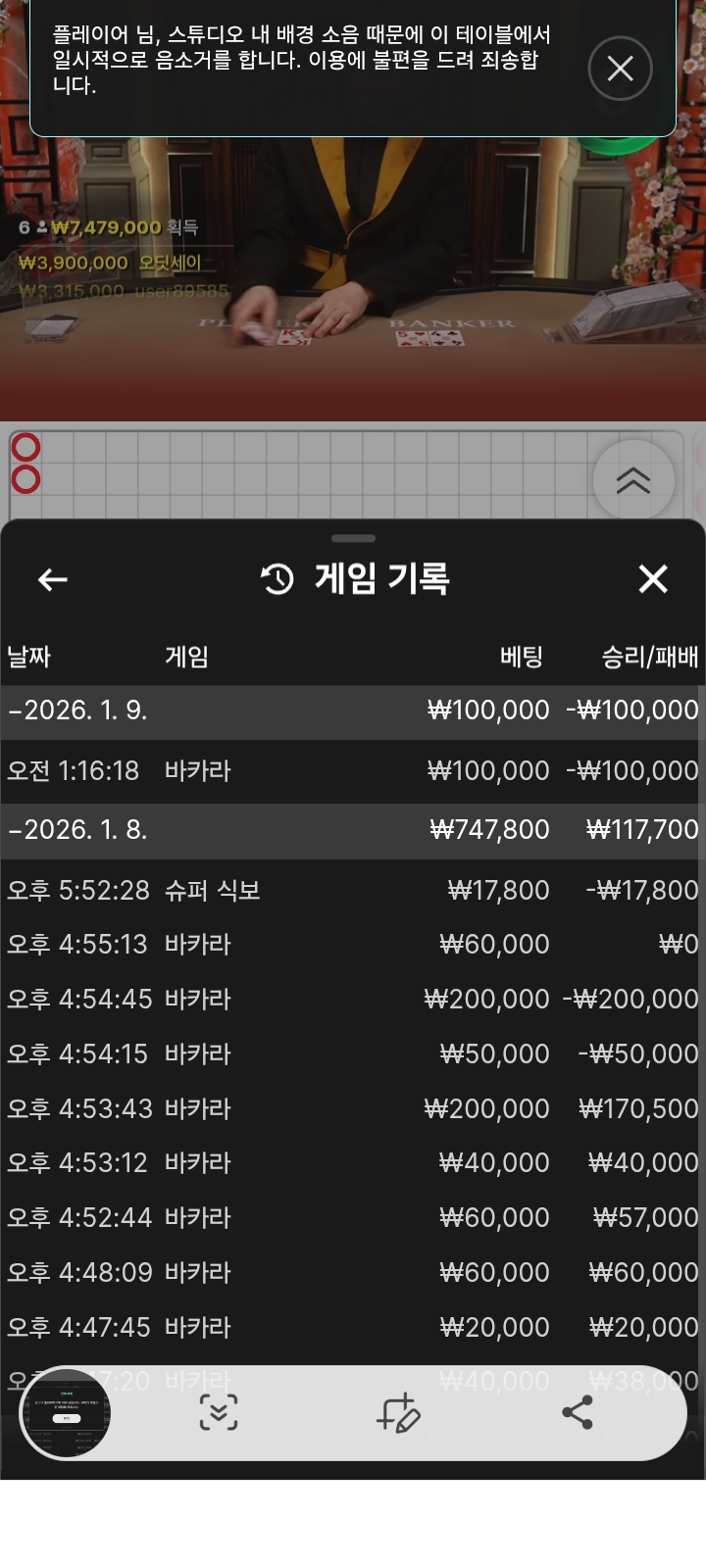Tap the back arrow in the 게임 기록 header
This screenshot has height=1568, width=706.
pos(52,579)
